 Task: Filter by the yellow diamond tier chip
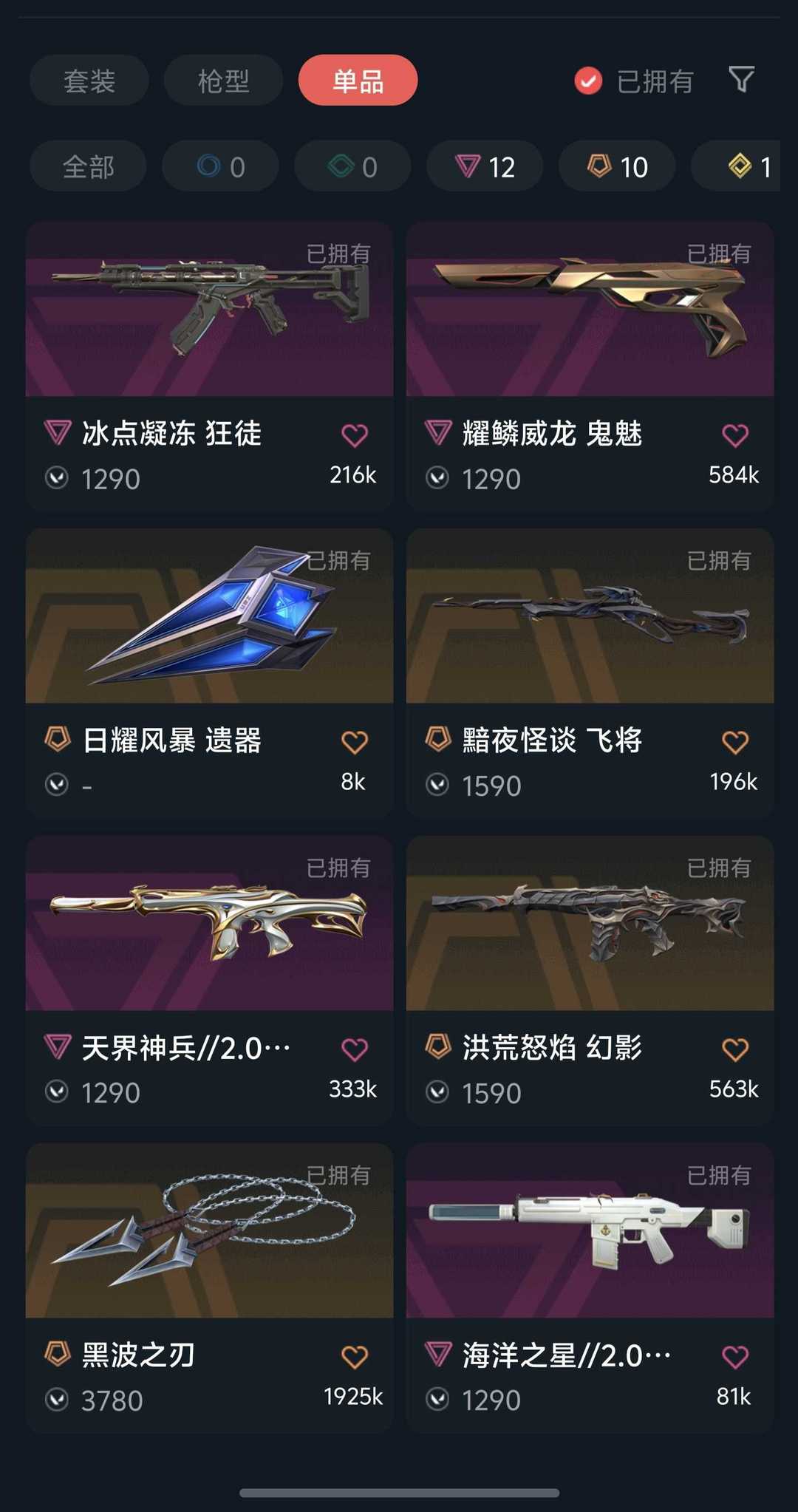(736, 166)
